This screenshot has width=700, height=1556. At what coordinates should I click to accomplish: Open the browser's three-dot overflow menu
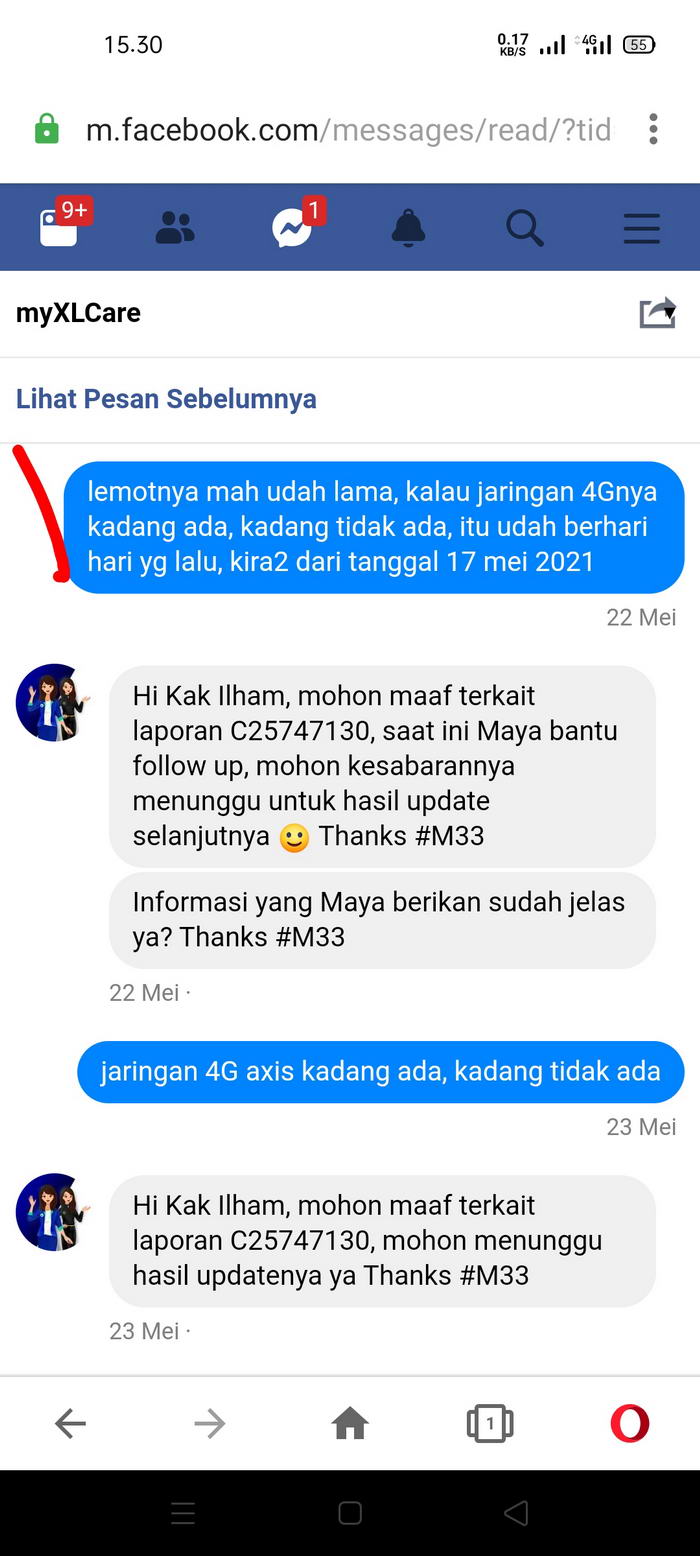653,129
